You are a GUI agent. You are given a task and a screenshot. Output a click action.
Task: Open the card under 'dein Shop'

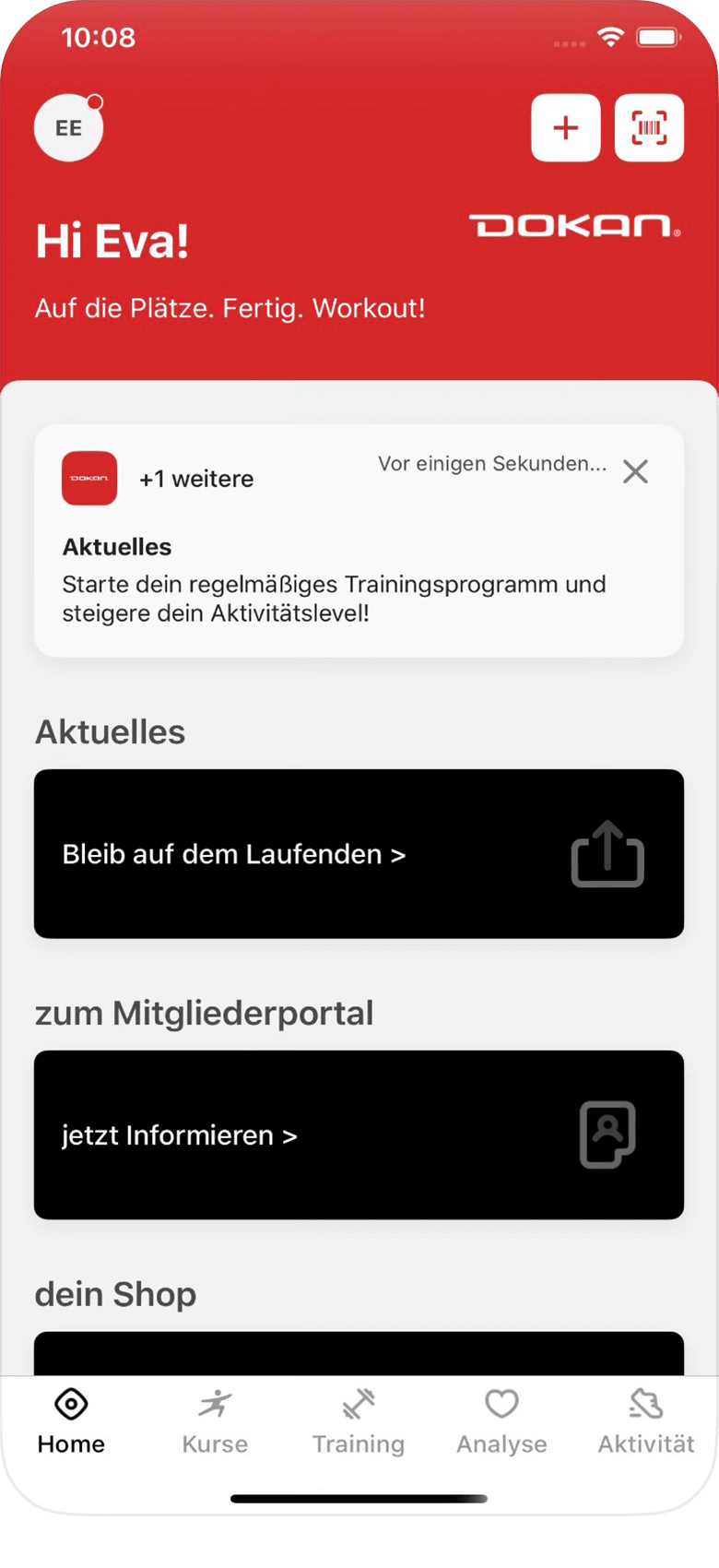click(x=359, y=1353)
